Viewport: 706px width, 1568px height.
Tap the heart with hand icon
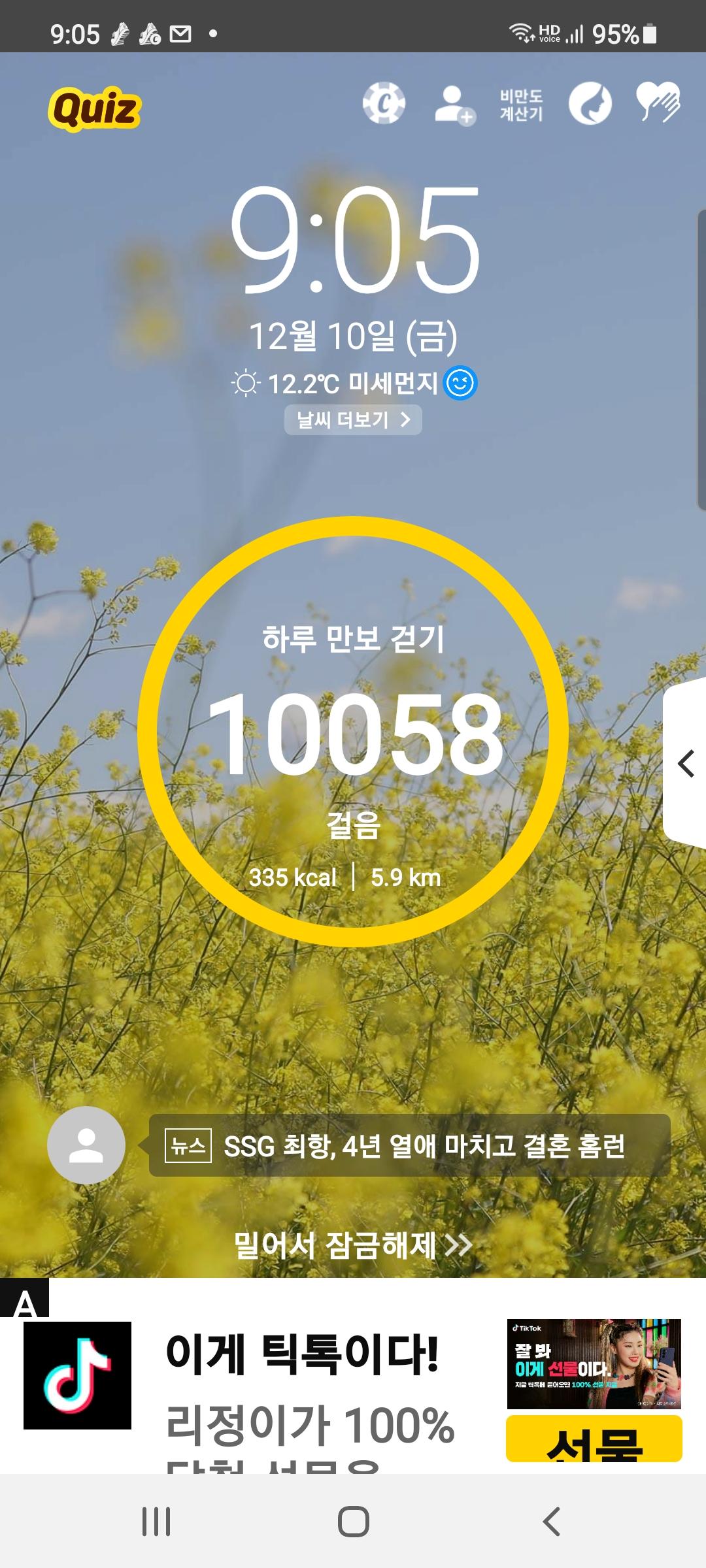pyautogui.click(x=658, y=103)
